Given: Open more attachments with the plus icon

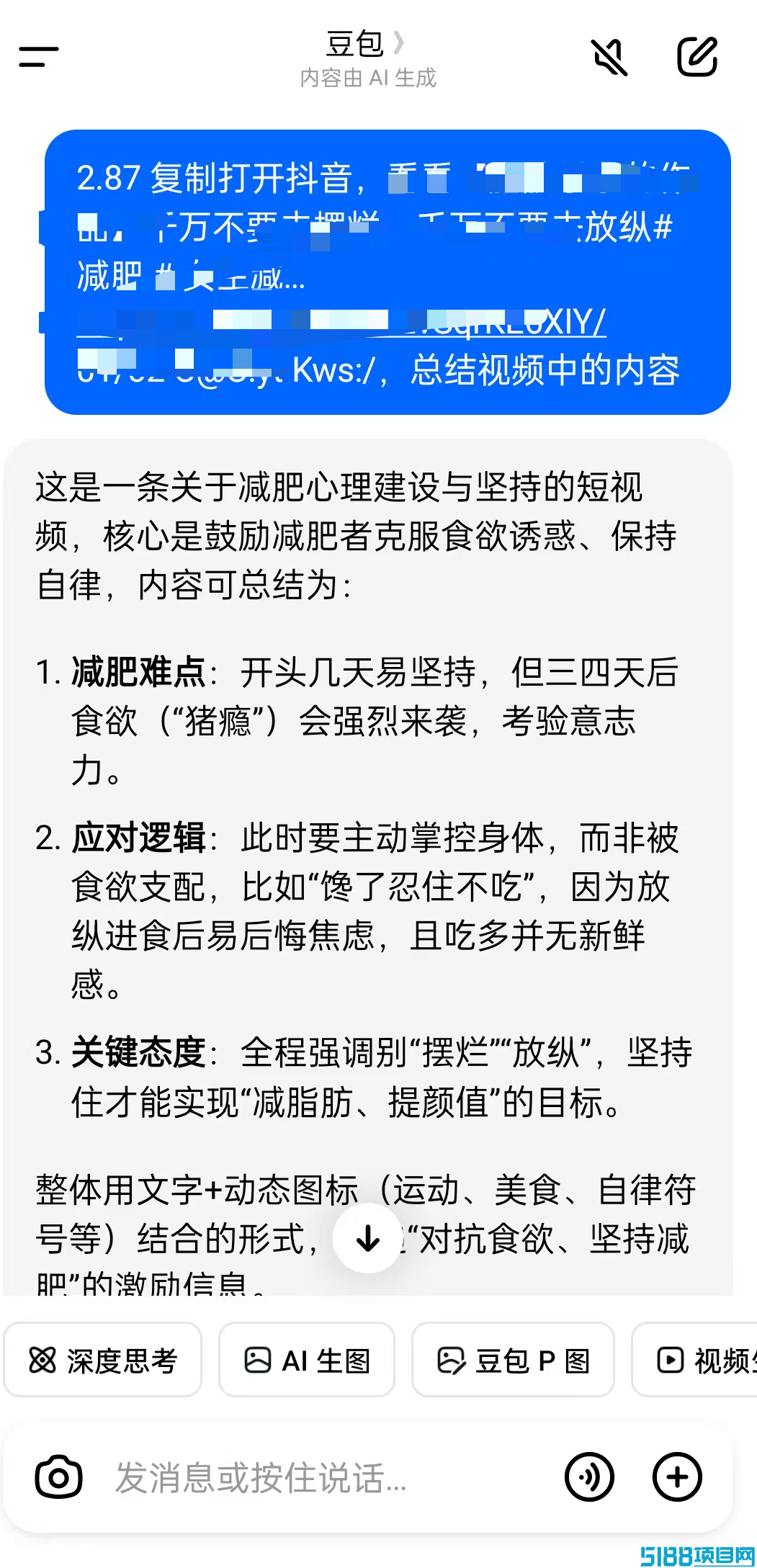Looking at the screenshot, I should pos(677,1477).
